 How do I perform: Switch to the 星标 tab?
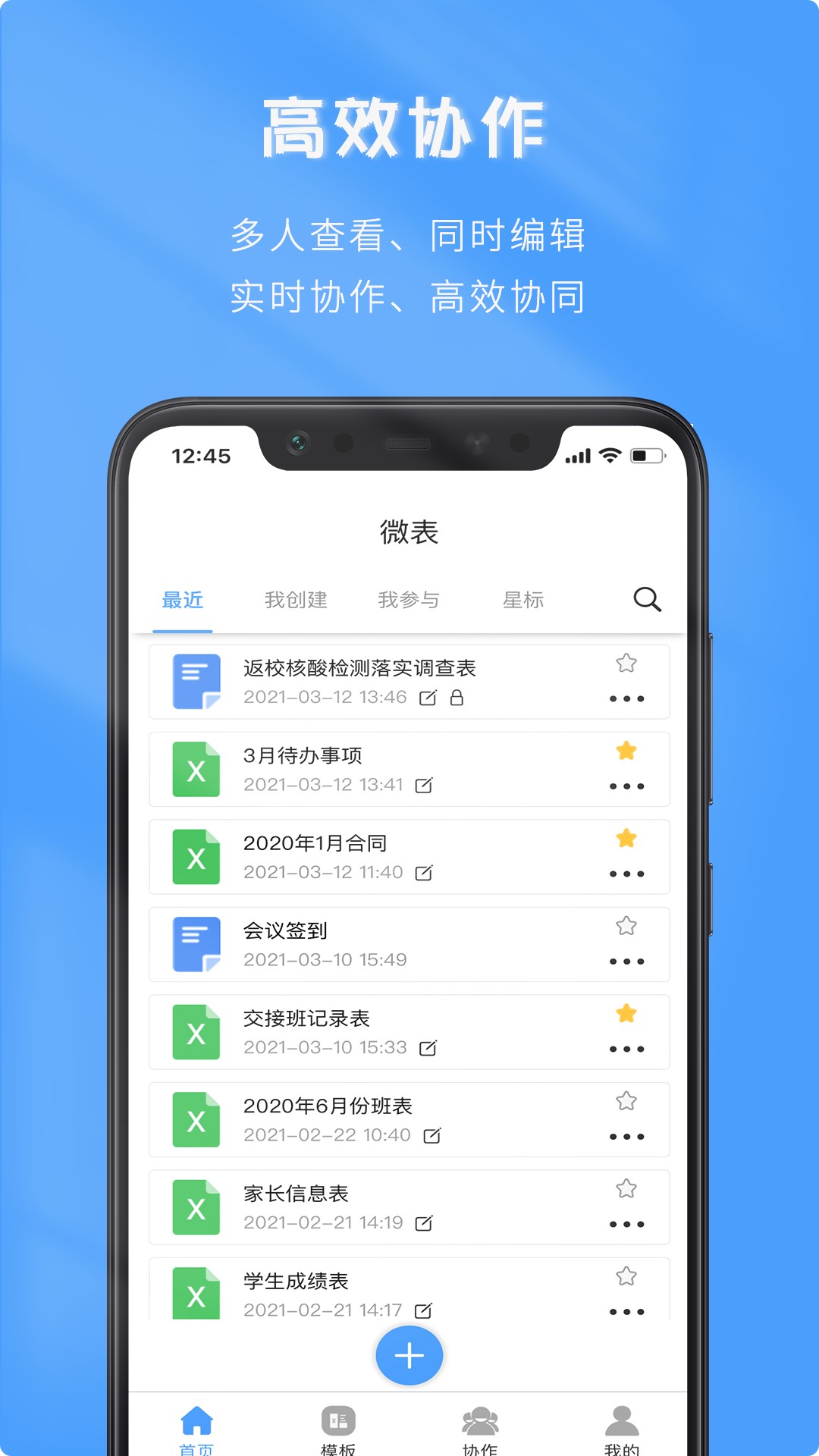pos(522,600)
